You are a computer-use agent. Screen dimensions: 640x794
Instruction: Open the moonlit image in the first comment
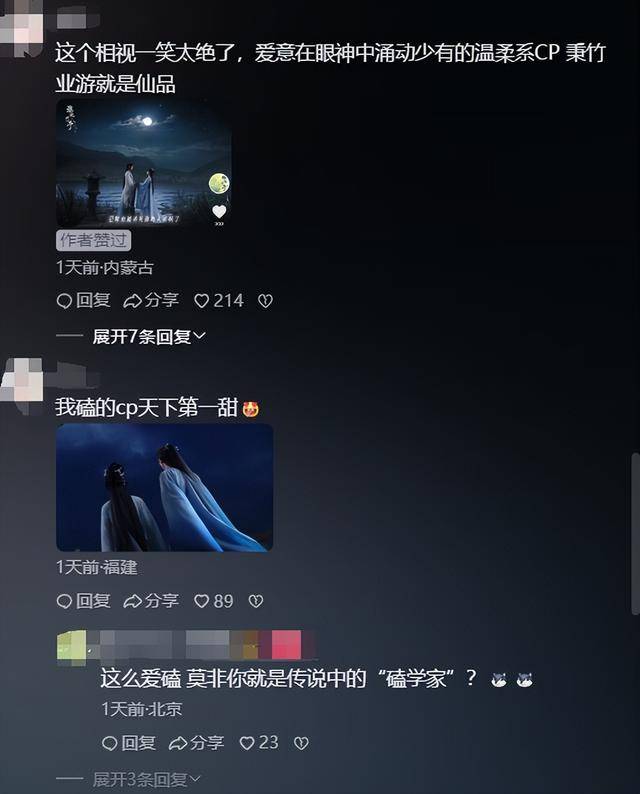pos(143,163)
